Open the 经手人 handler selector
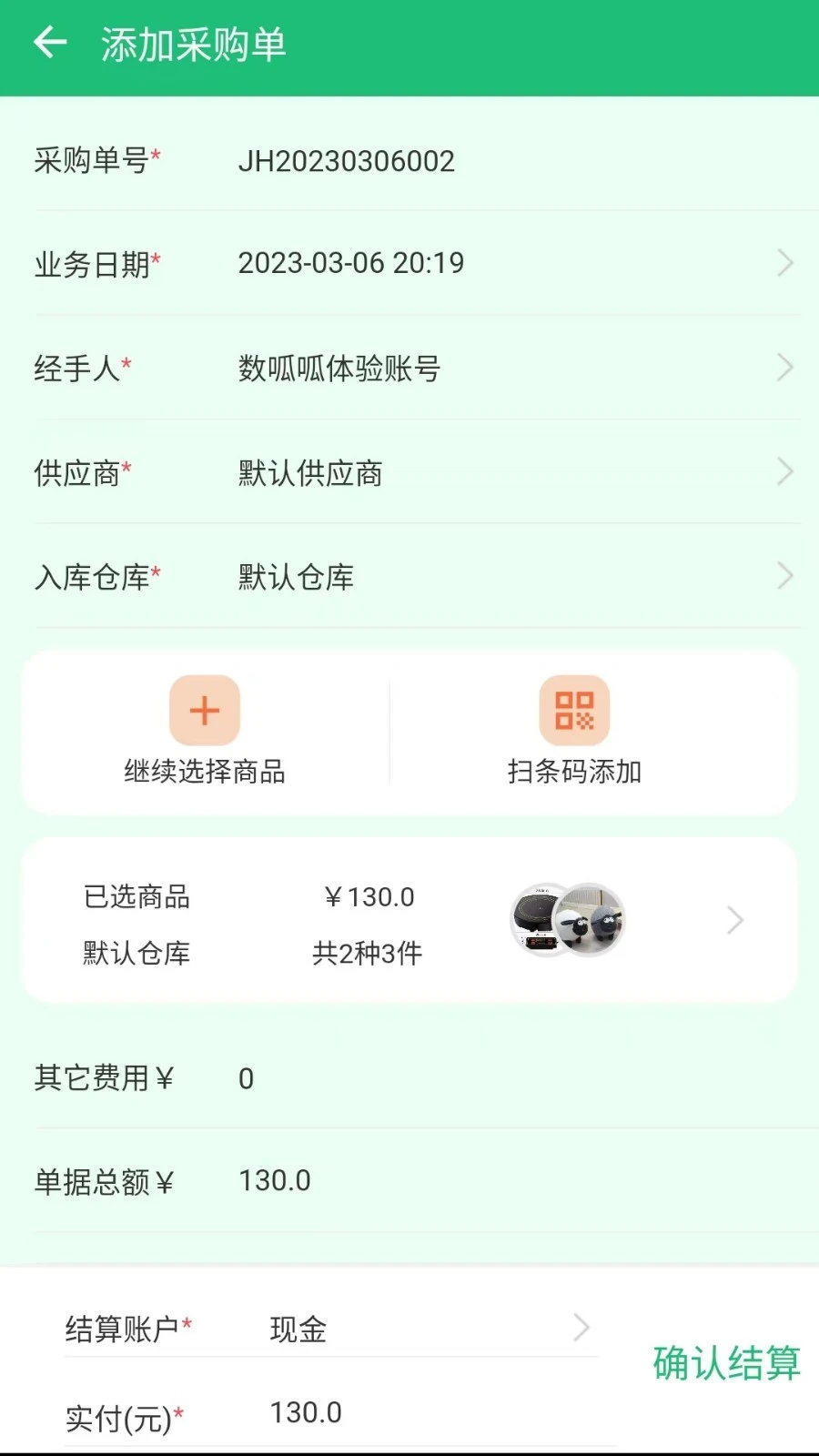The height and width of the screenshot is (1456, 819). [x=784, y=367]
